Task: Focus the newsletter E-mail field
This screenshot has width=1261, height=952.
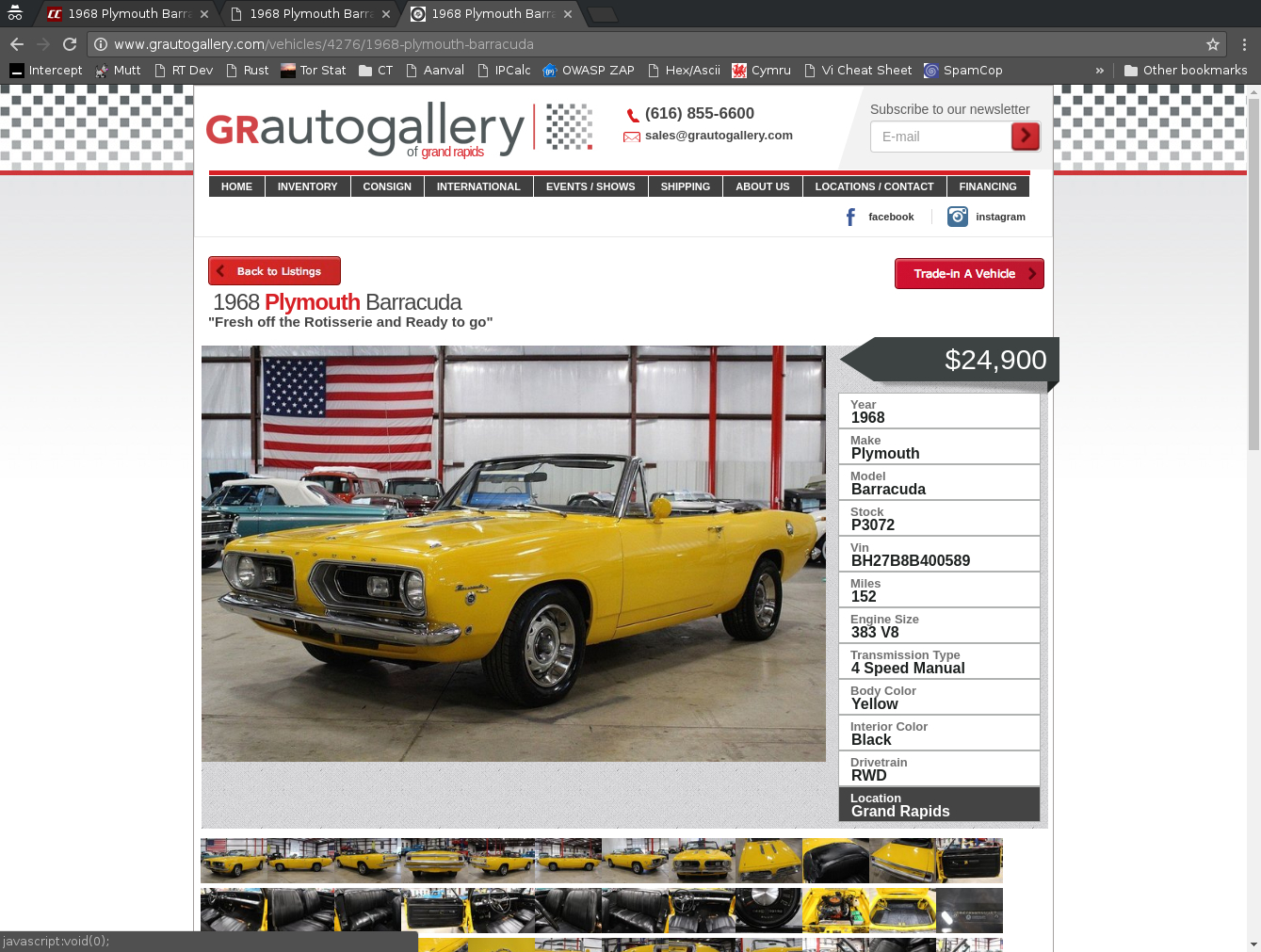Action: click(940, 137)
